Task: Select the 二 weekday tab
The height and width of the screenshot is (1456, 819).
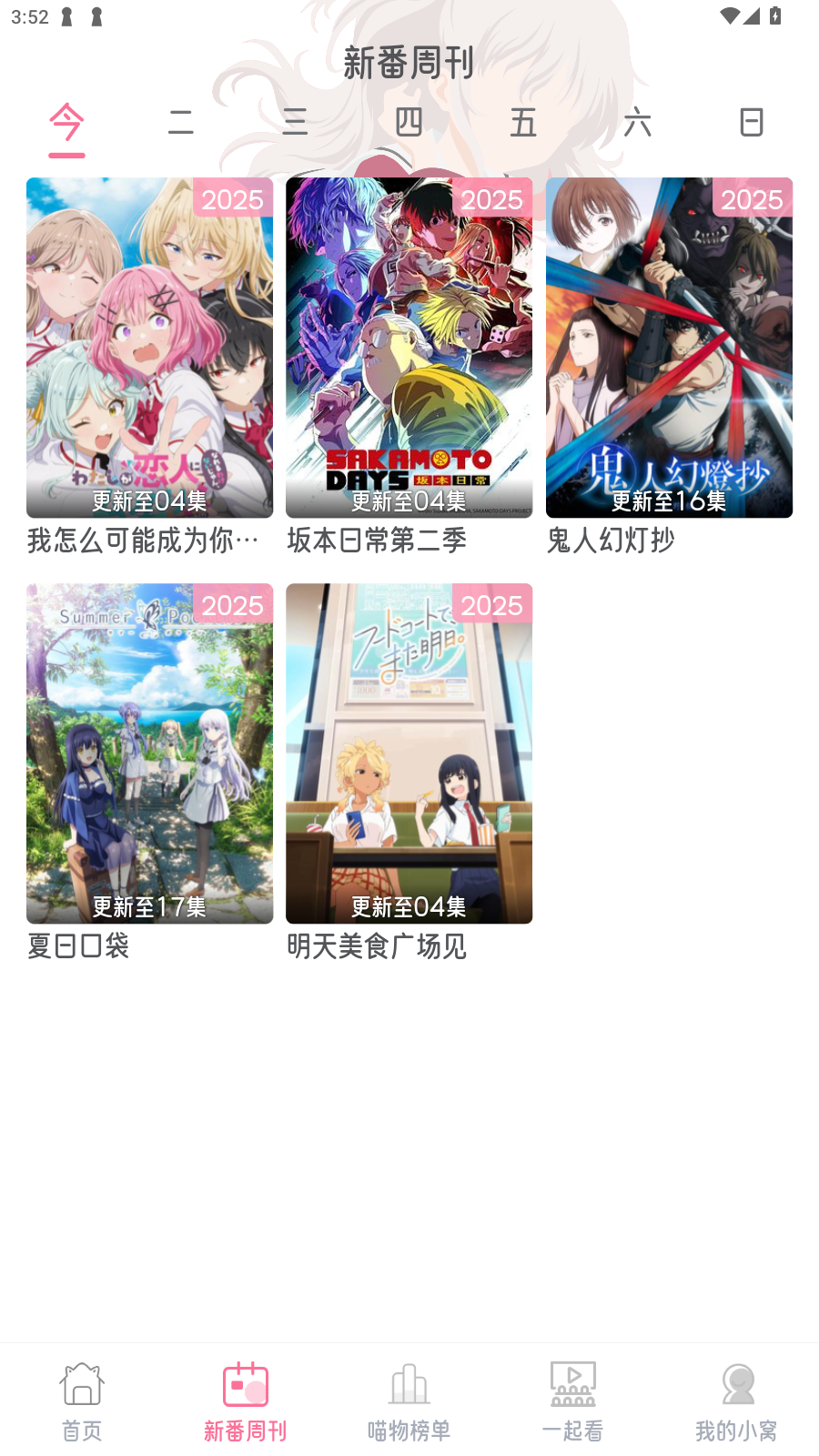Action: coord(180,121)
